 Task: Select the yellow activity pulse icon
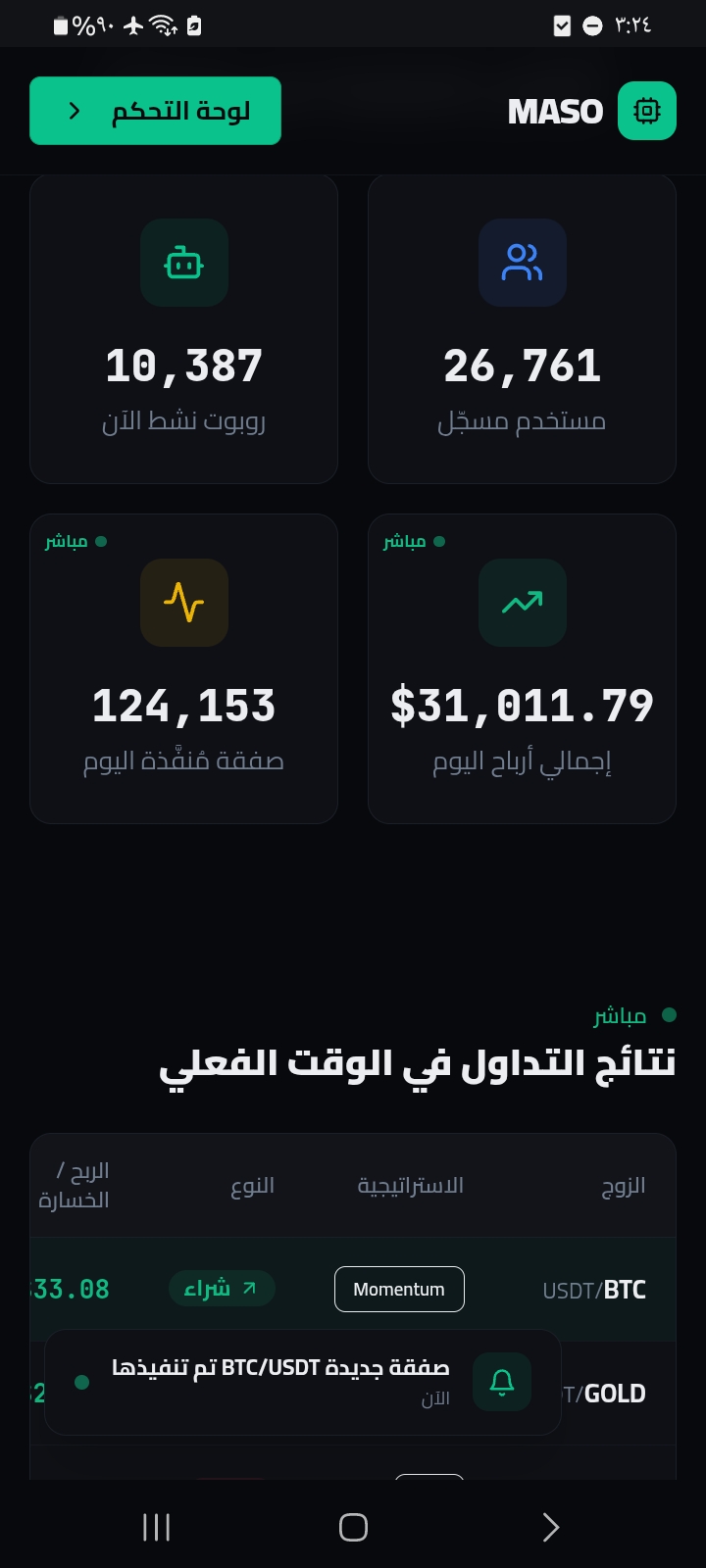pyautogui.click(x=183, y=603)
